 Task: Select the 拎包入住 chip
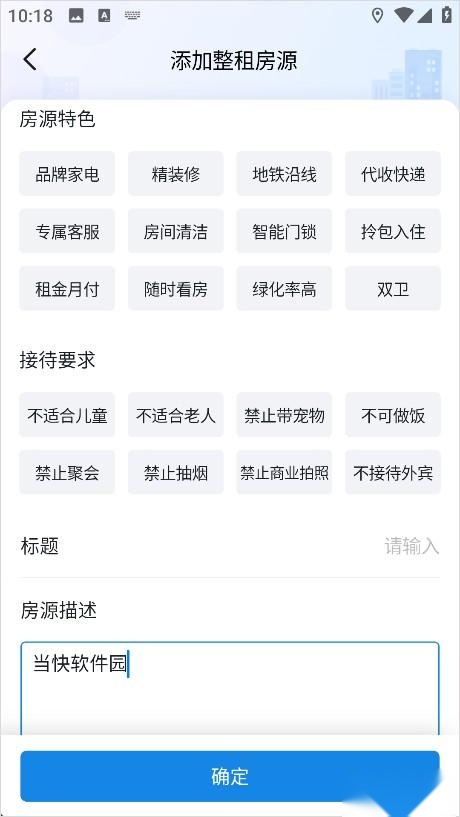(393, 231)
